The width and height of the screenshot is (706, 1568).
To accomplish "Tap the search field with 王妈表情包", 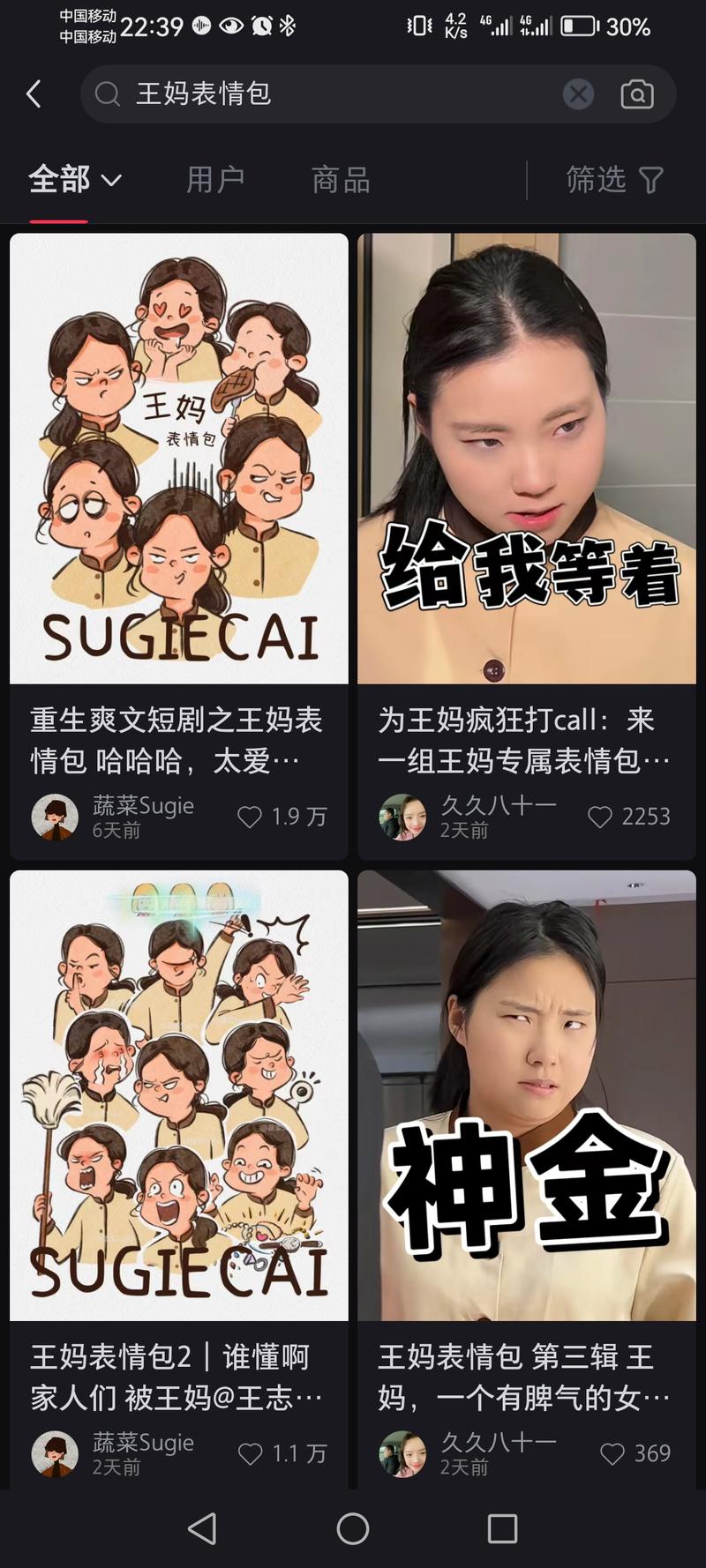I will 335,93.
